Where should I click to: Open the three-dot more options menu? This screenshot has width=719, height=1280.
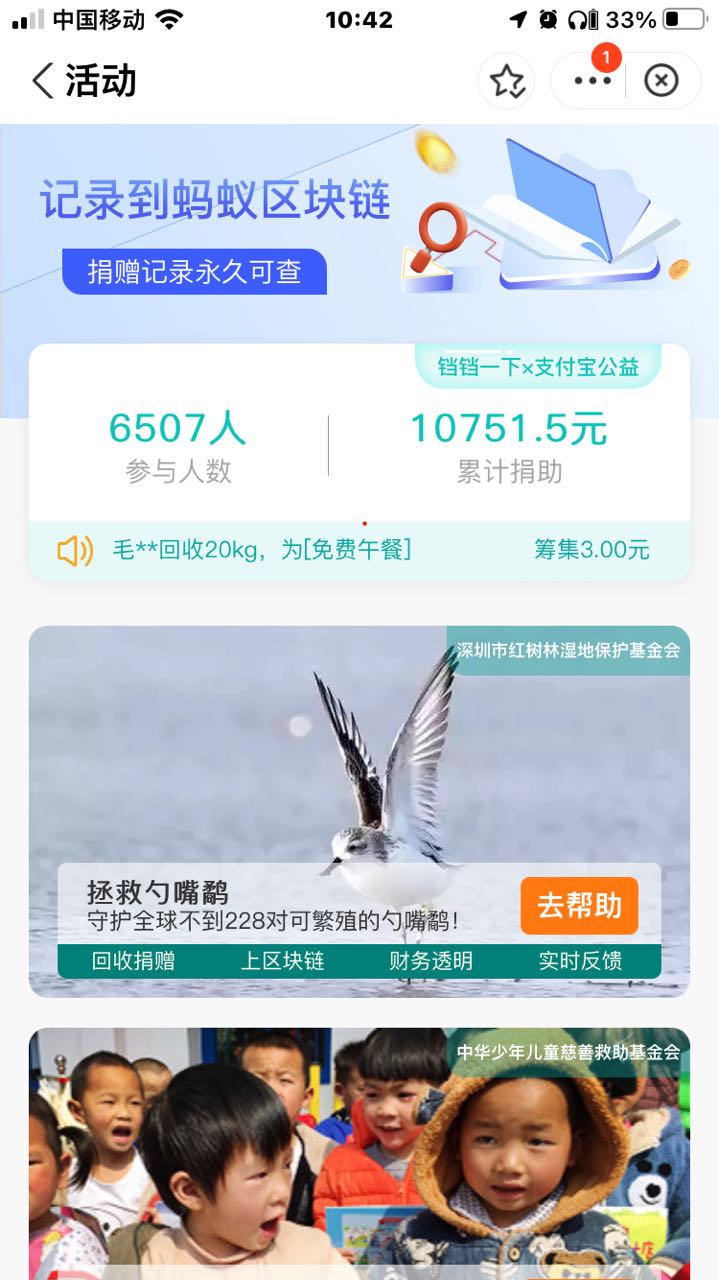pyautogui.click(x=592, y=81)
